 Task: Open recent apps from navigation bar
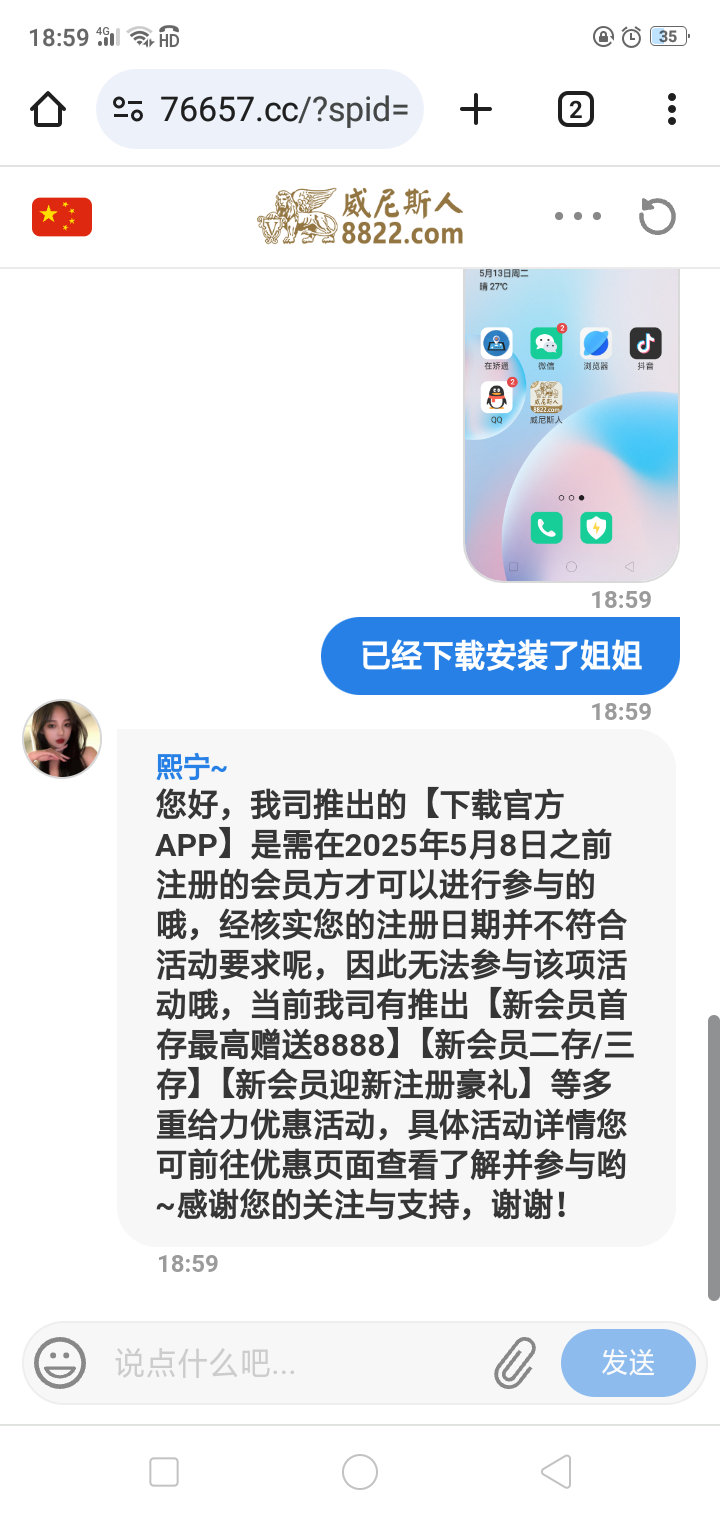(164, 1472)
